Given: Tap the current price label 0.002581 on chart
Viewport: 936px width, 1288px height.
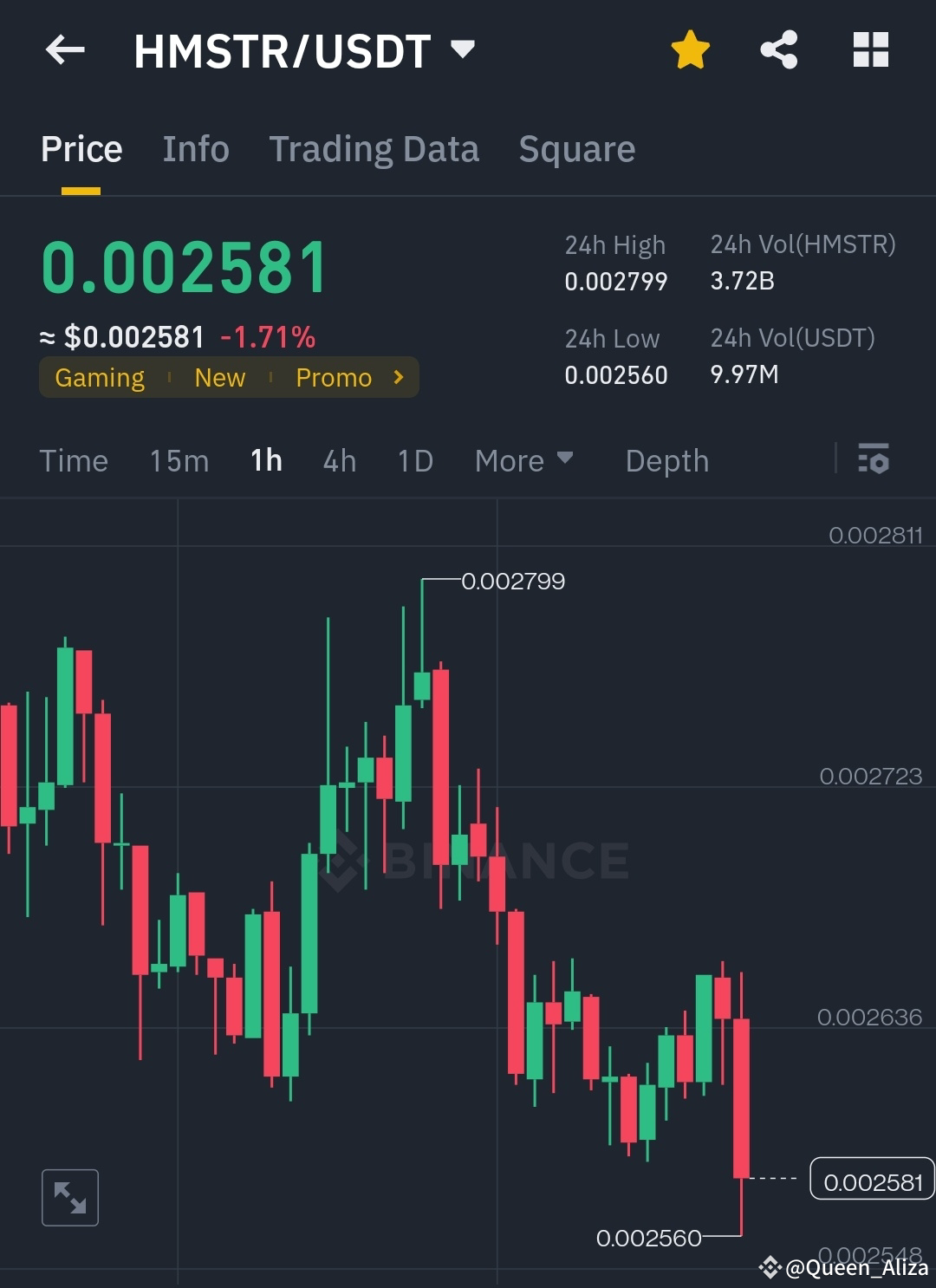Looking at the screenshot, I should (872, 1179).
